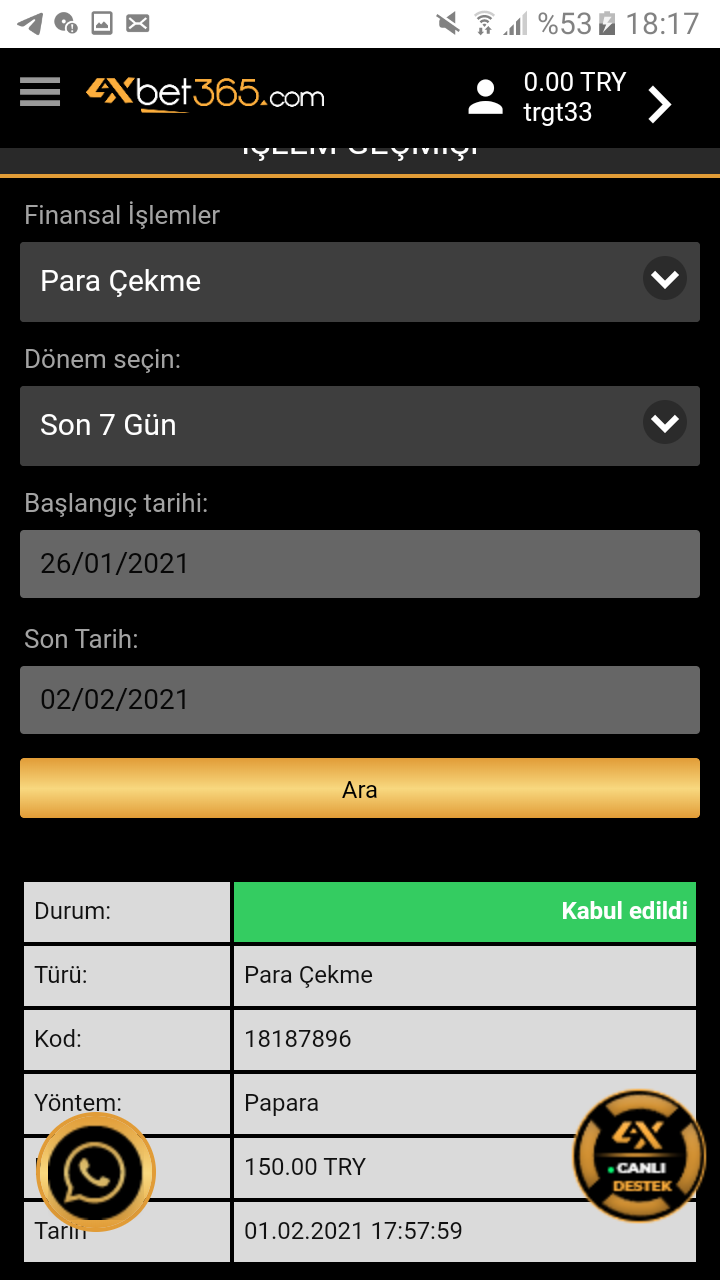Edit the Başlangıç tarihi date field
Screen dimensions: 720x1280
360,564
